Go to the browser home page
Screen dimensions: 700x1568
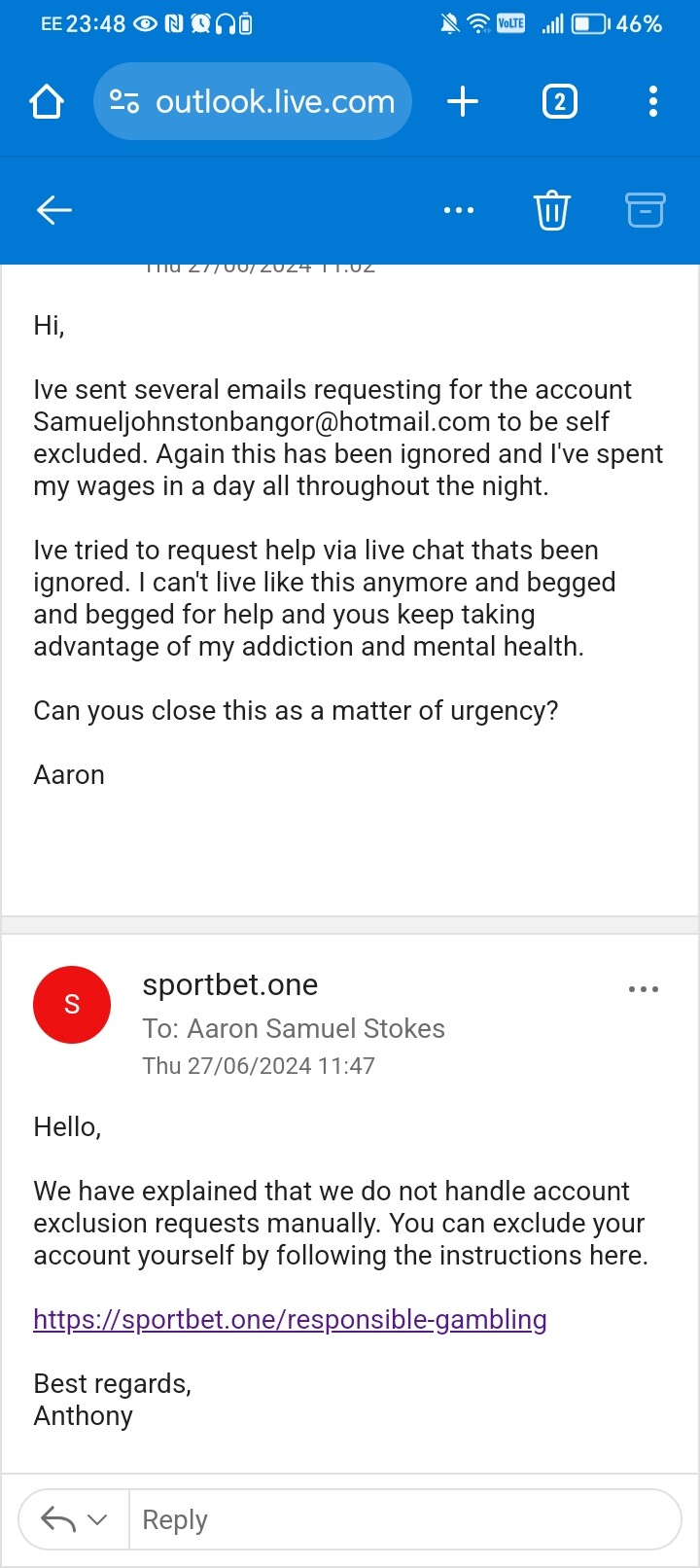[x=47, y=101]
